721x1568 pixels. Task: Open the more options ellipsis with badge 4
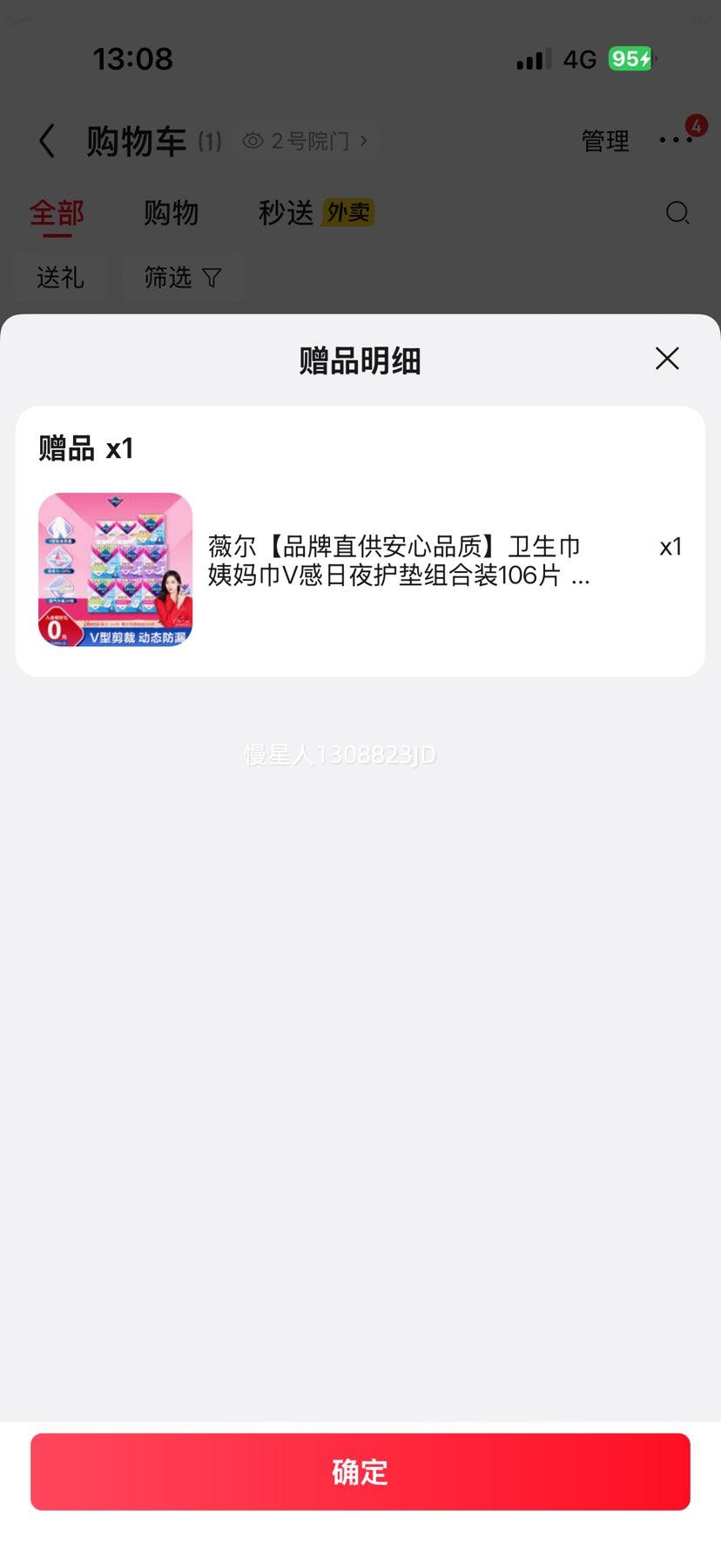(678, 140)
